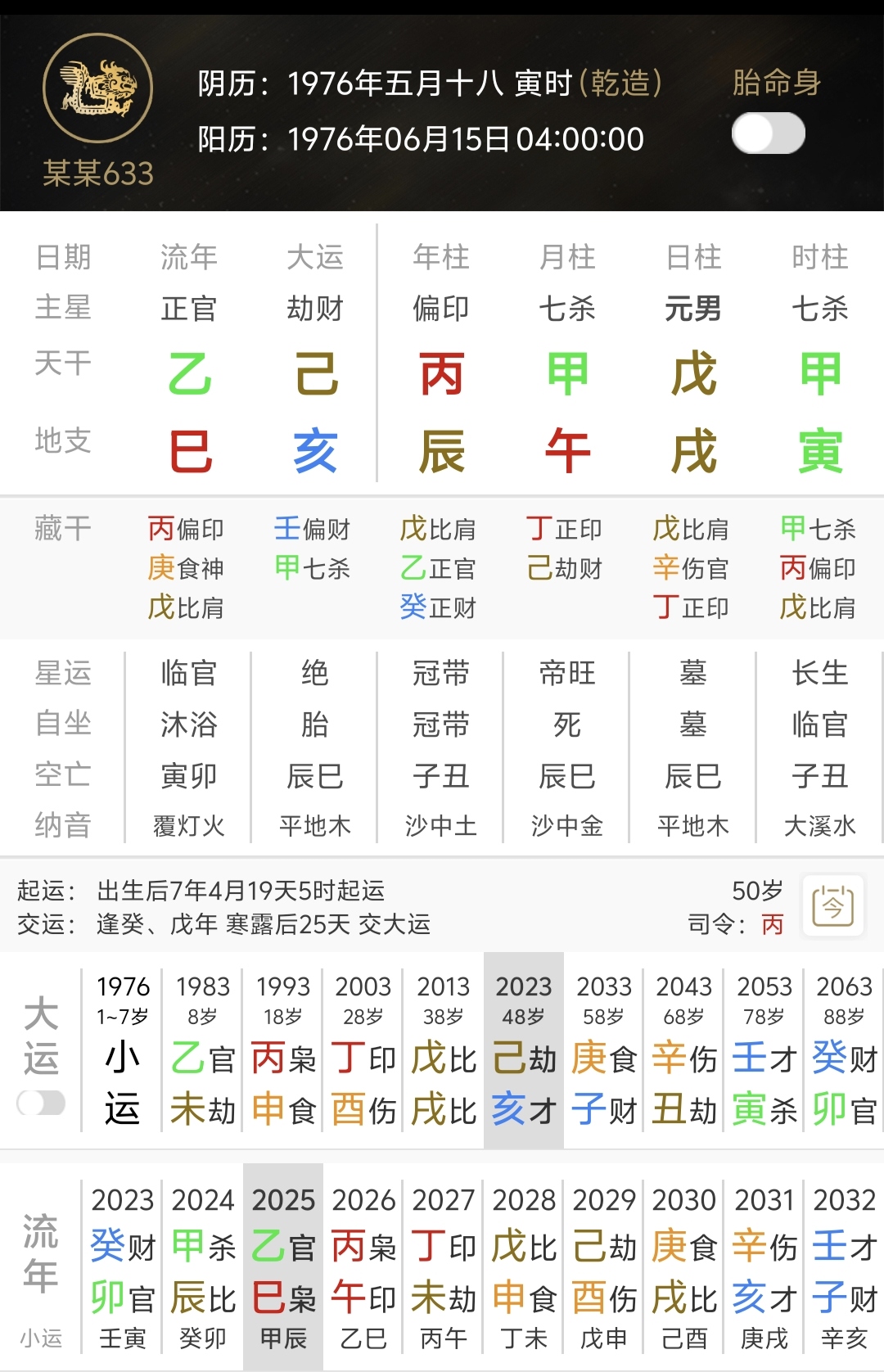Select the 2033 庚子 decade column
This screenshot has height=1372, width=884.
pos(603,1052)
